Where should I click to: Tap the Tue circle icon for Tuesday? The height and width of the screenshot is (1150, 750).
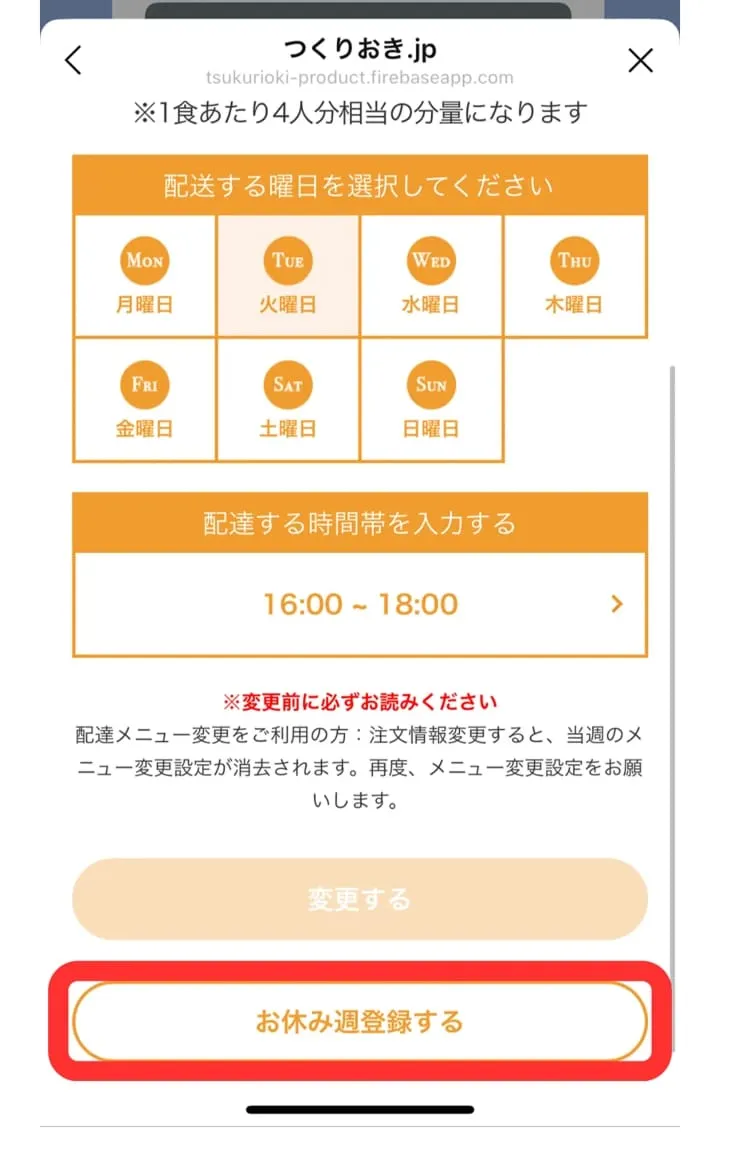pyautogui.click(x=287, y=260)
